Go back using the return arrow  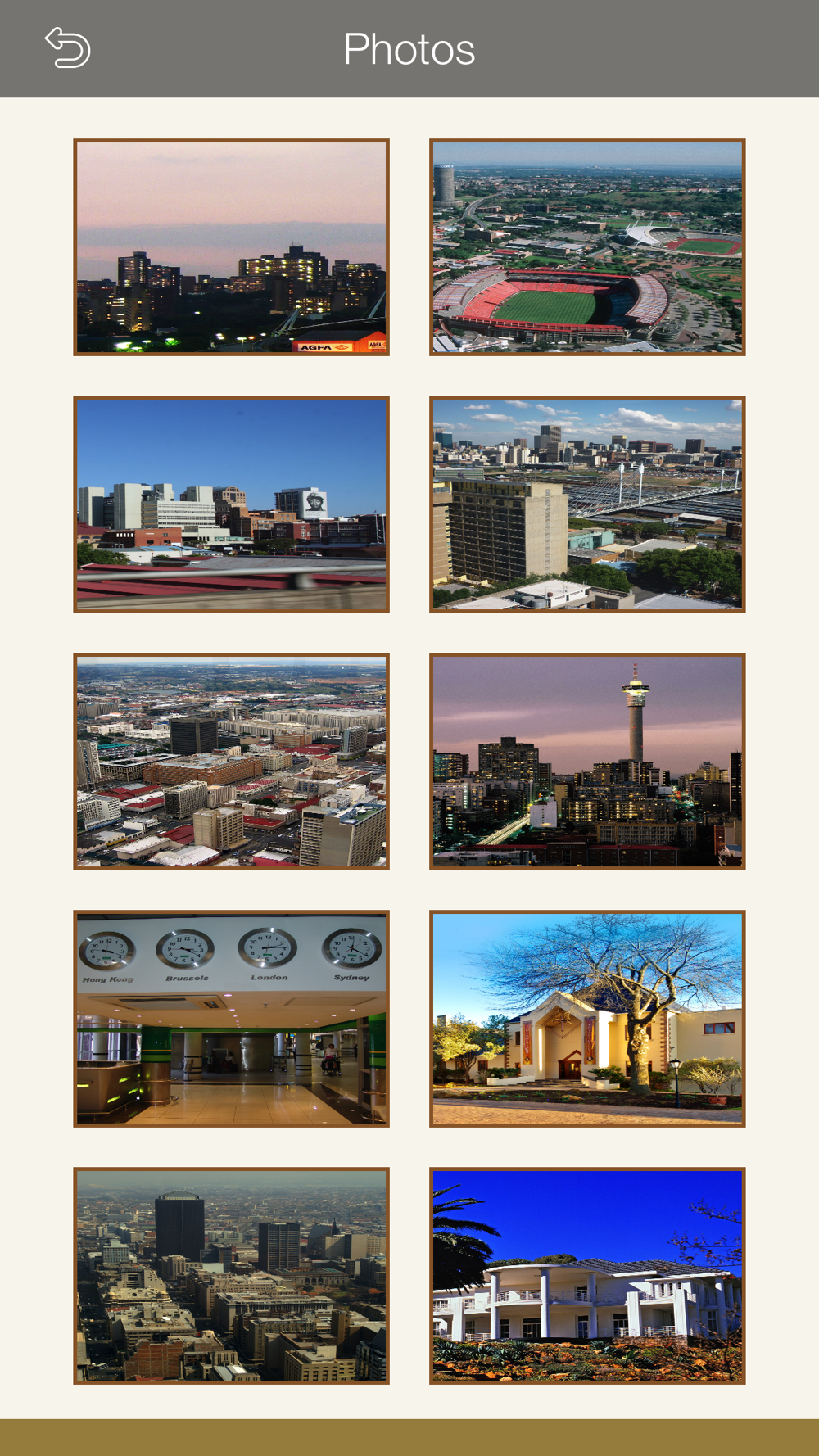tap(67, 48)
